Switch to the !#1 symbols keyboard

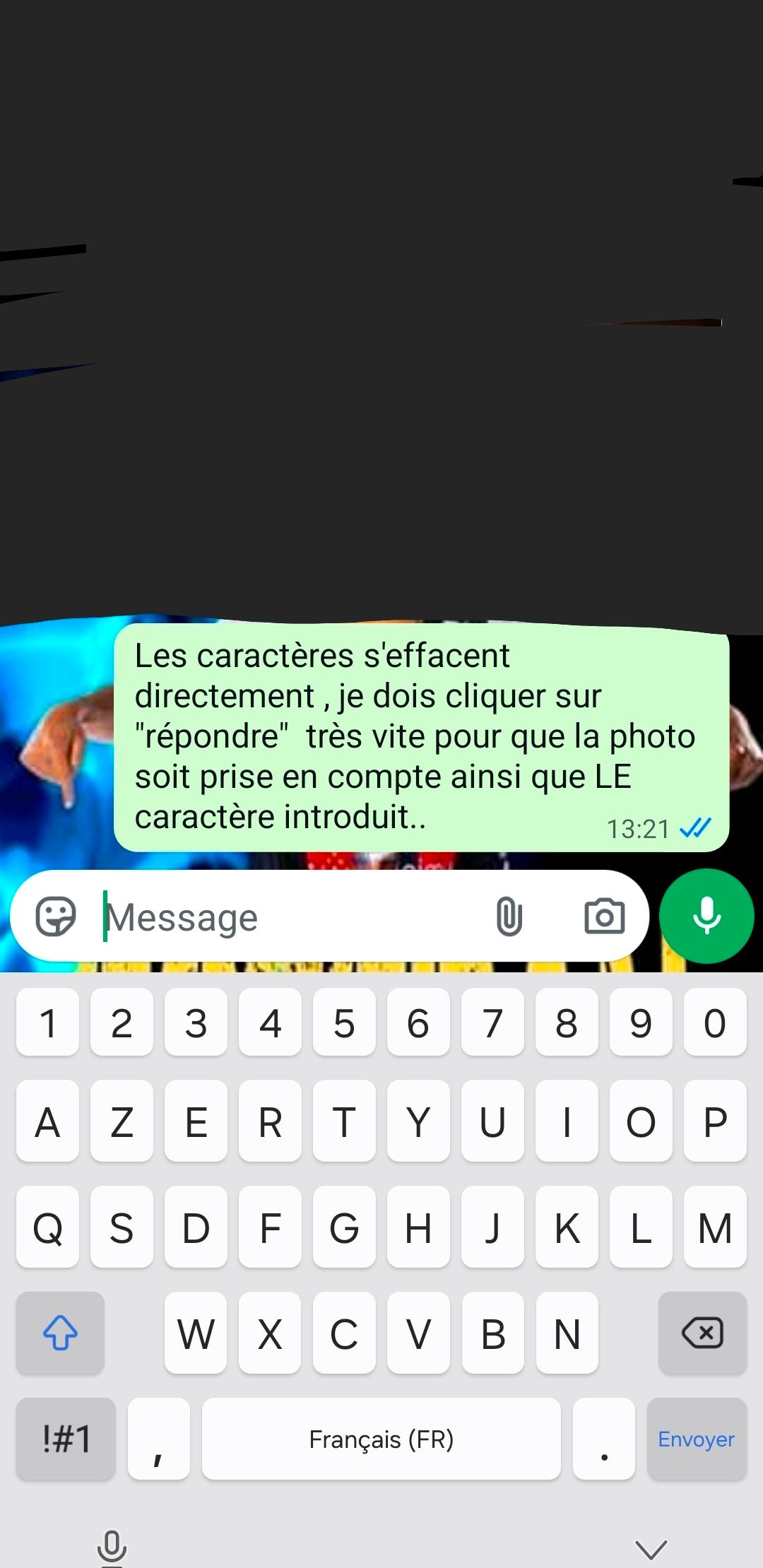point(66,1439)
